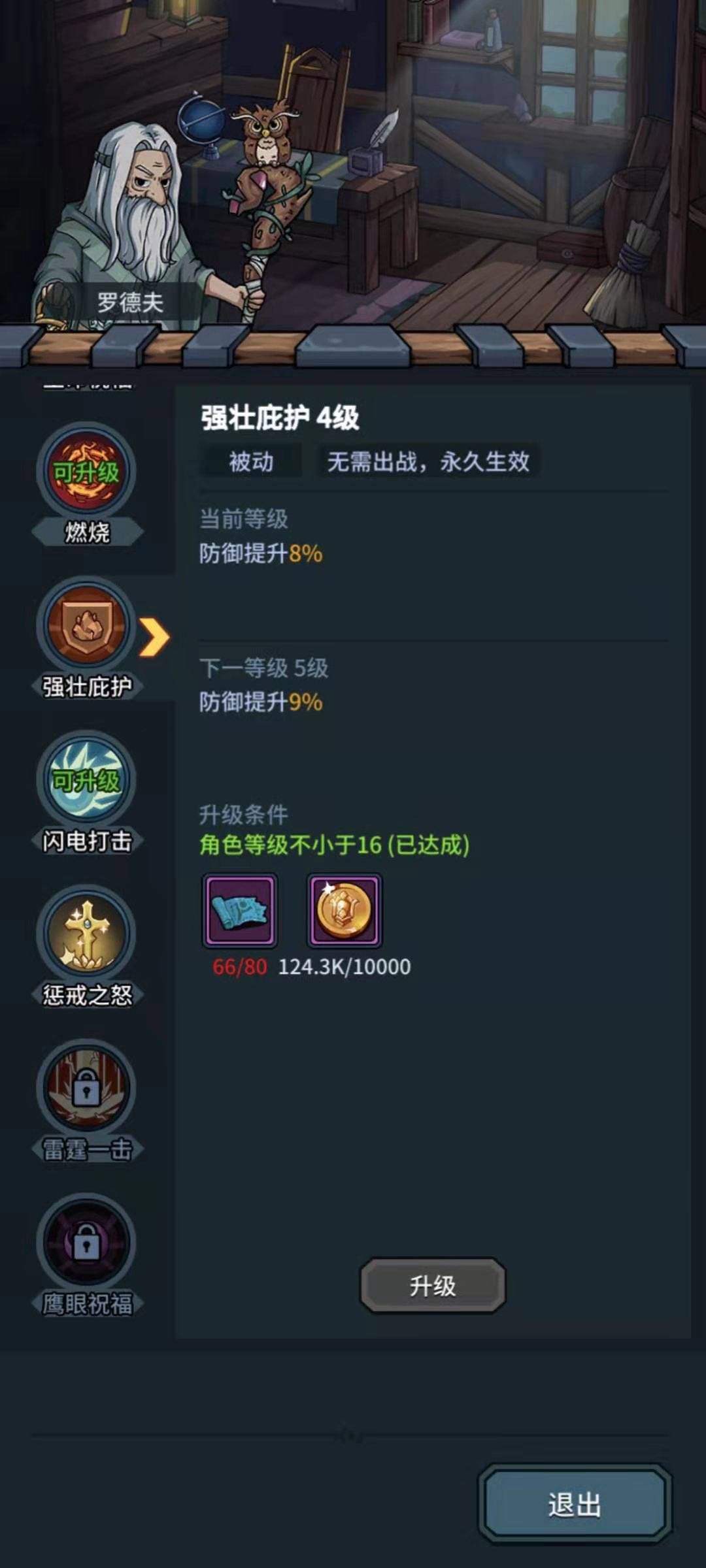Viewport: 706px width, 1568px height.
Task: Tap the 退出 exit button
Action: click(575, 1504)
